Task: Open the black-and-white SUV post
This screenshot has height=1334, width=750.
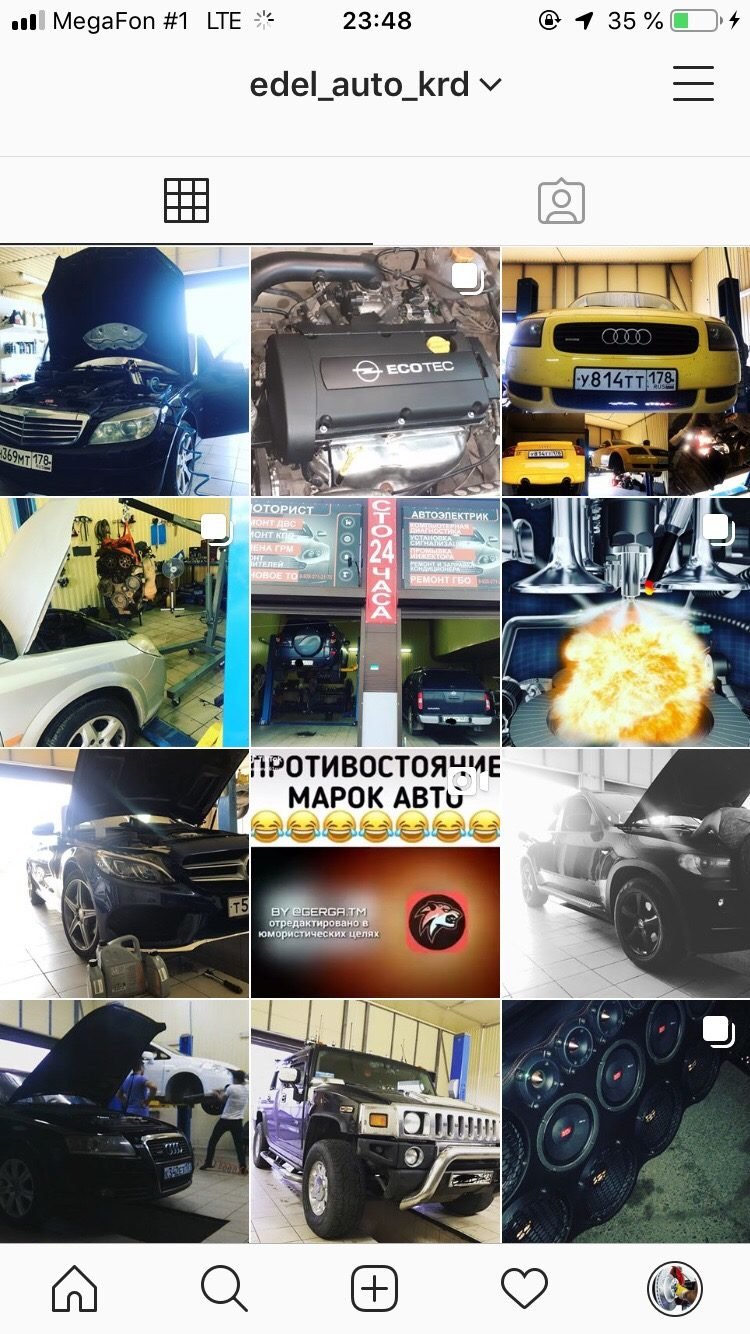Action: click(x=626, y=873)
